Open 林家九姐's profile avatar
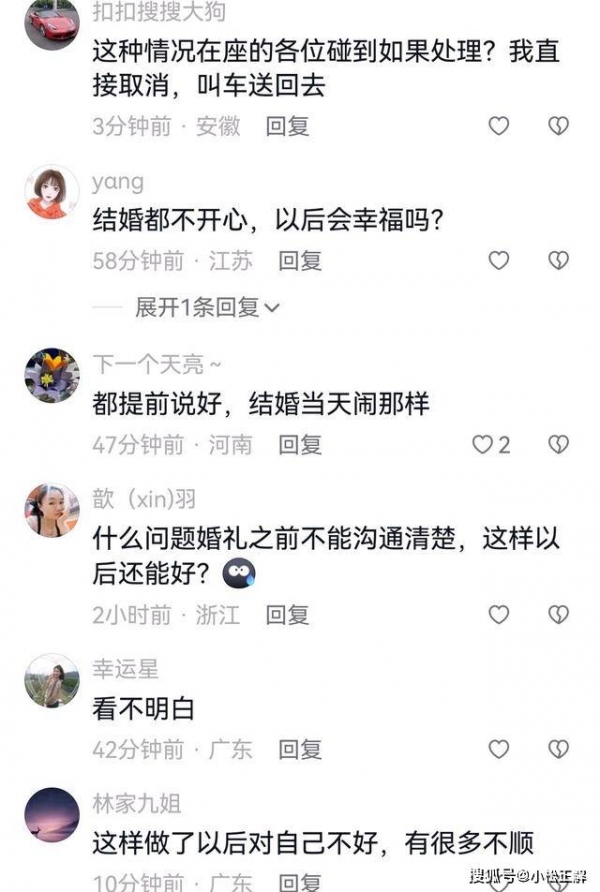The height and width of the screenshot is (892, 600). [x=52, y=814]
